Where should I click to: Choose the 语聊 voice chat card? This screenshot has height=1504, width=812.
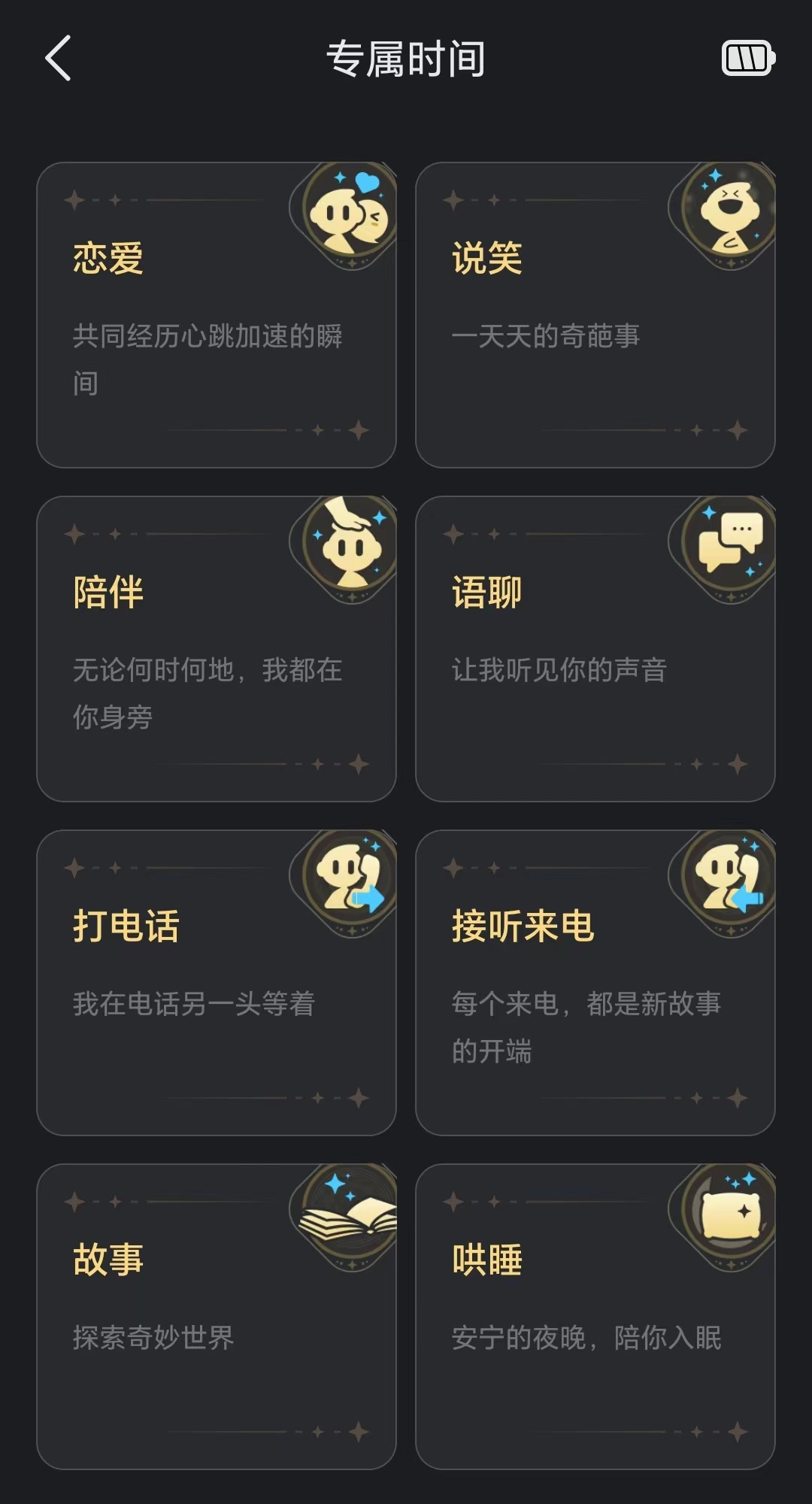[x=595, y=649]
